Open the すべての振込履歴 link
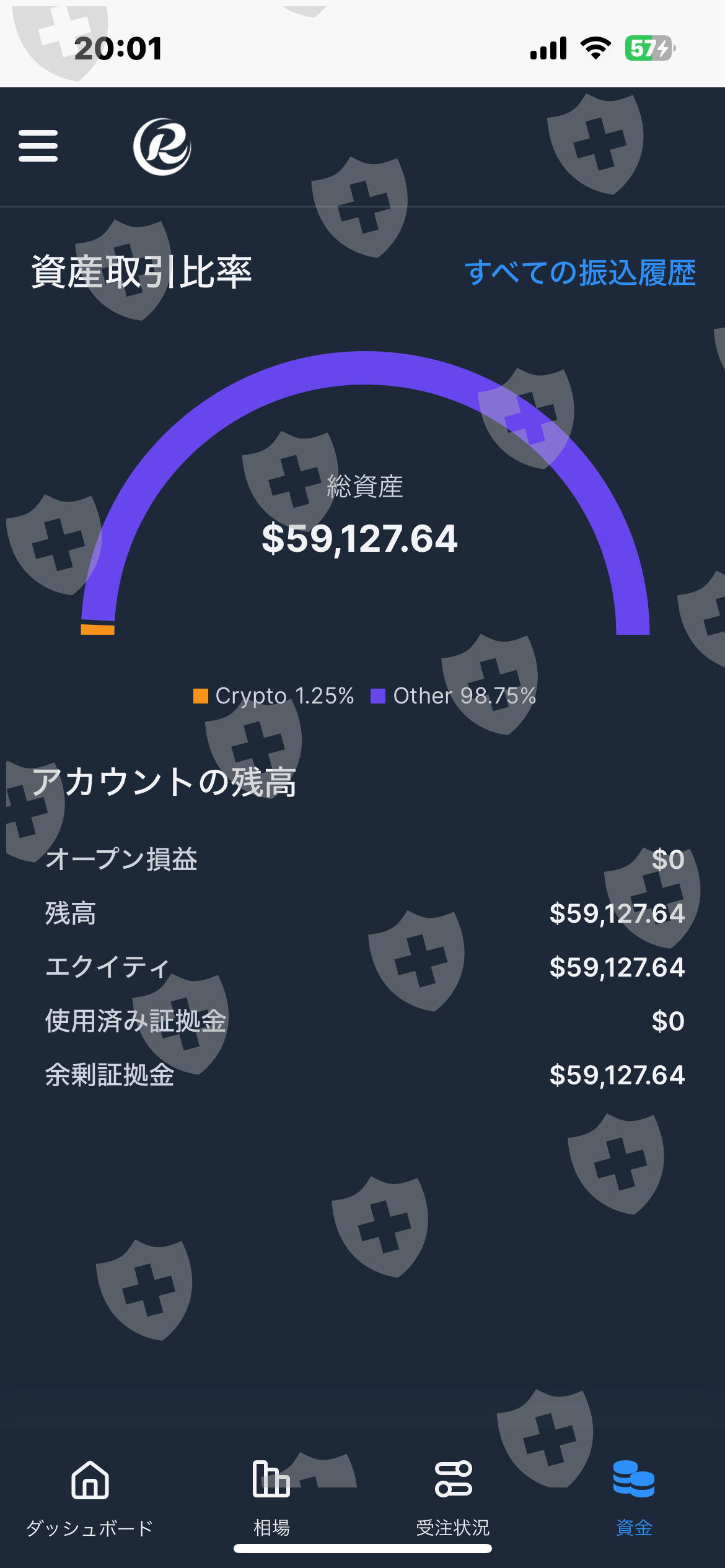Viewport: 725px width, 1568px height. (x=580, y=272)
